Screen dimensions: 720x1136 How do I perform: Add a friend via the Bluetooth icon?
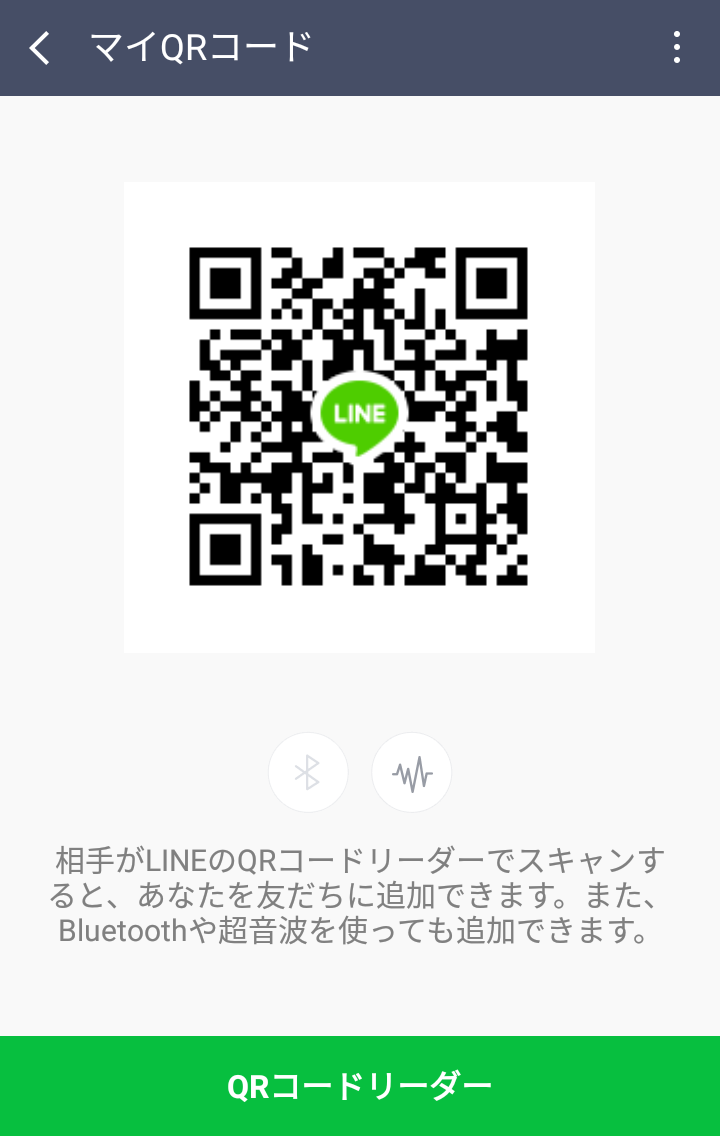tap(308, 772)
